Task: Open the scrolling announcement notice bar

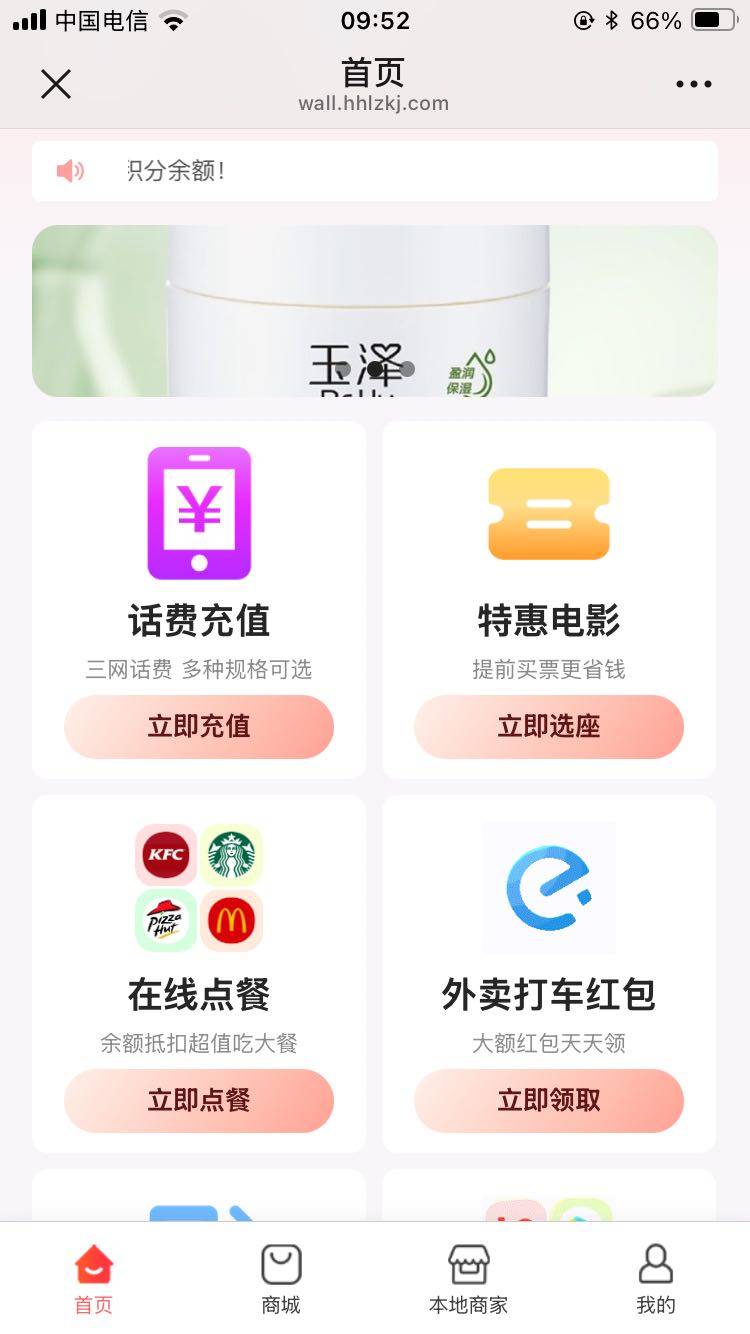Action: [x=375, y=171]
